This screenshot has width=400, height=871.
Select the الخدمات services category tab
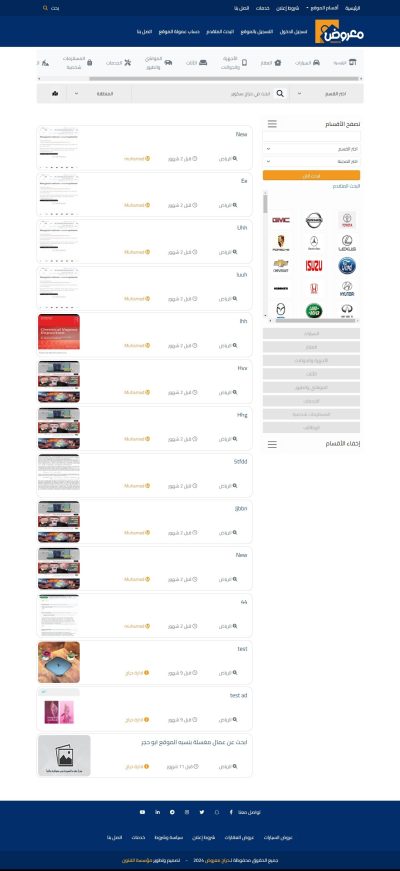[x=118, y=63]
